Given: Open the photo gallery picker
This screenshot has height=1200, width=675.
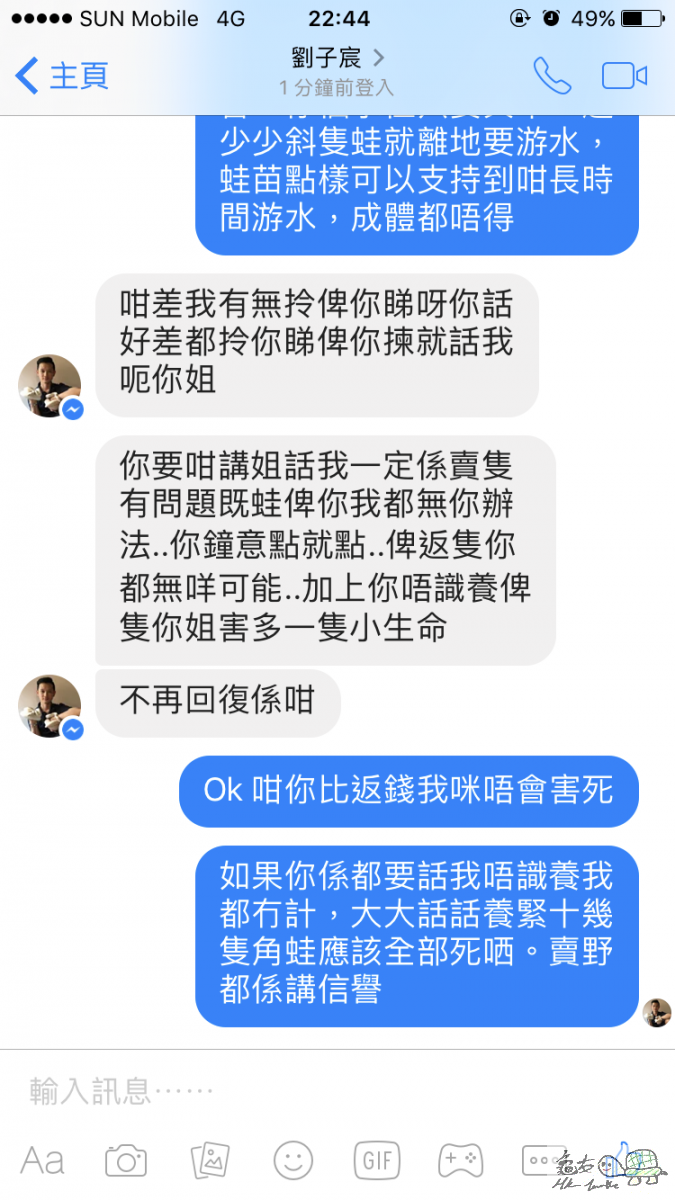Looking at the screenshot, I should pyautogui.click(x=210, y=1160).
